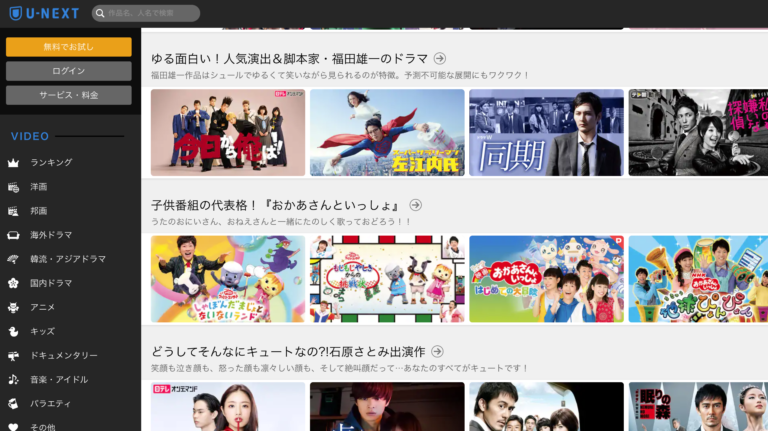Go to 国内ドラマ category

coord(50,283)
